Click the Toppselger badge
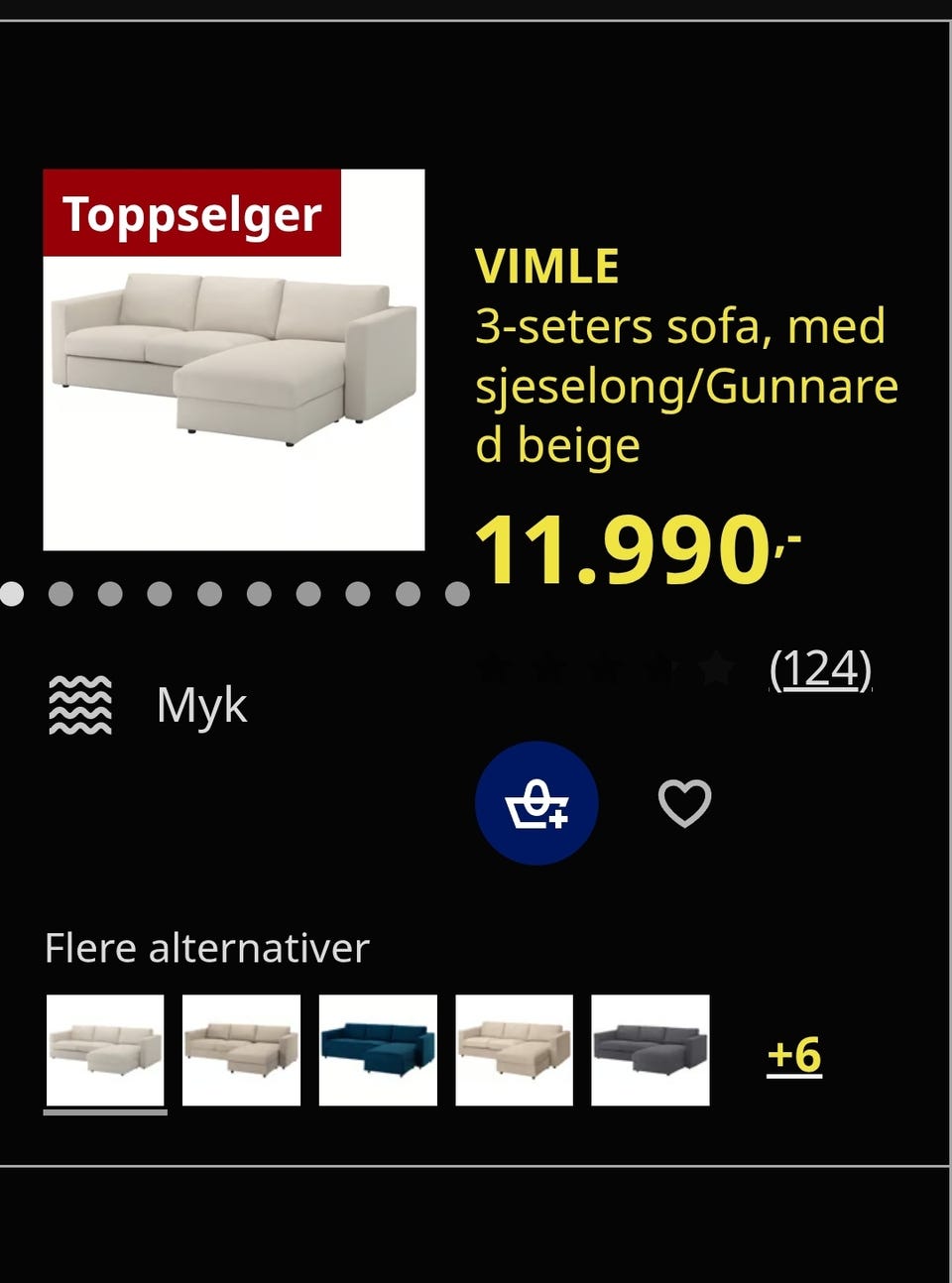The width and height of the screenshot is (952, 1283). tap(192, 213)
